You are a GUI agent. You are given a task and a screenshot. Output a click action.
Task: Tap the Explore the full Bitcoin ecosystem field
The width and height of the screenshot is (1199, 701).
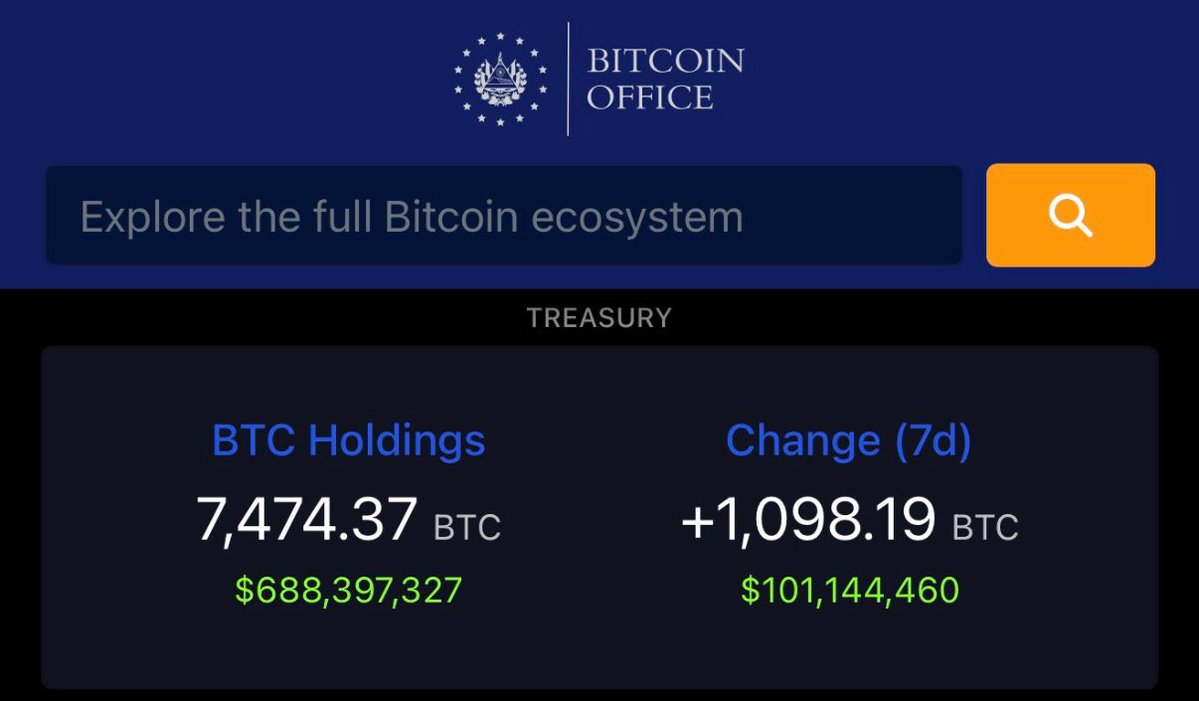(x=503, y=216)
